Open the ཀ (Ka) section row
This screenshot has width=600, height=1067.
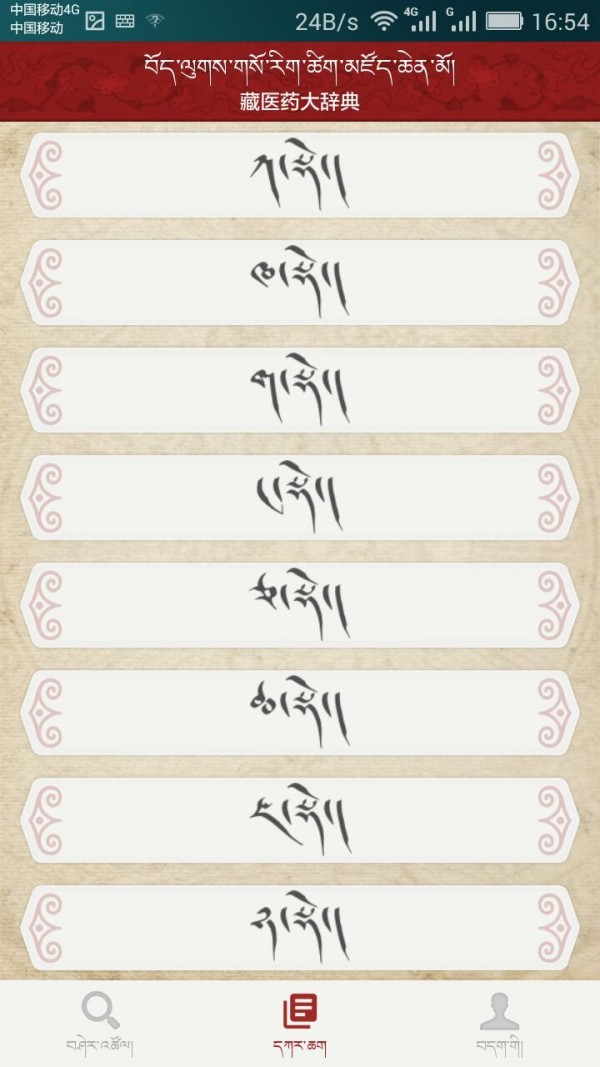point(300,175)
